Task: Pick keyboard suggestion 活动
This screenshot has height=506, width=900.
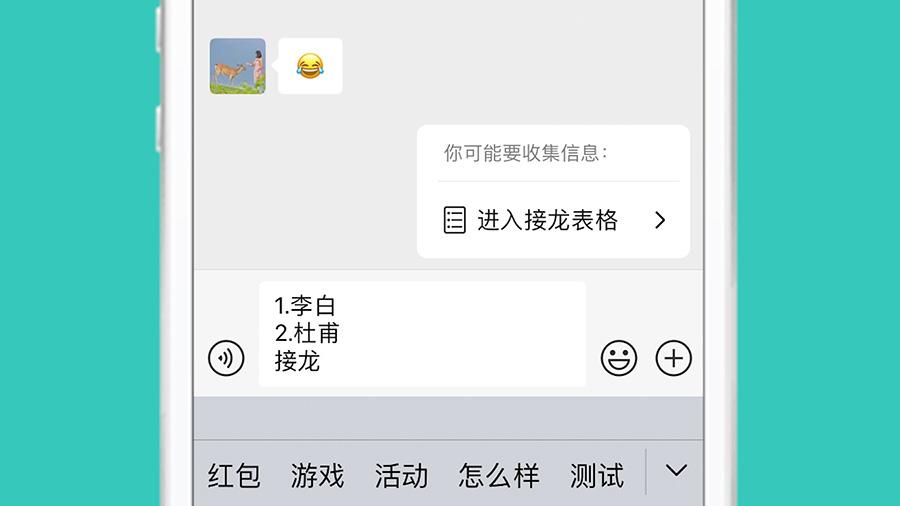Action: point(401,475)
